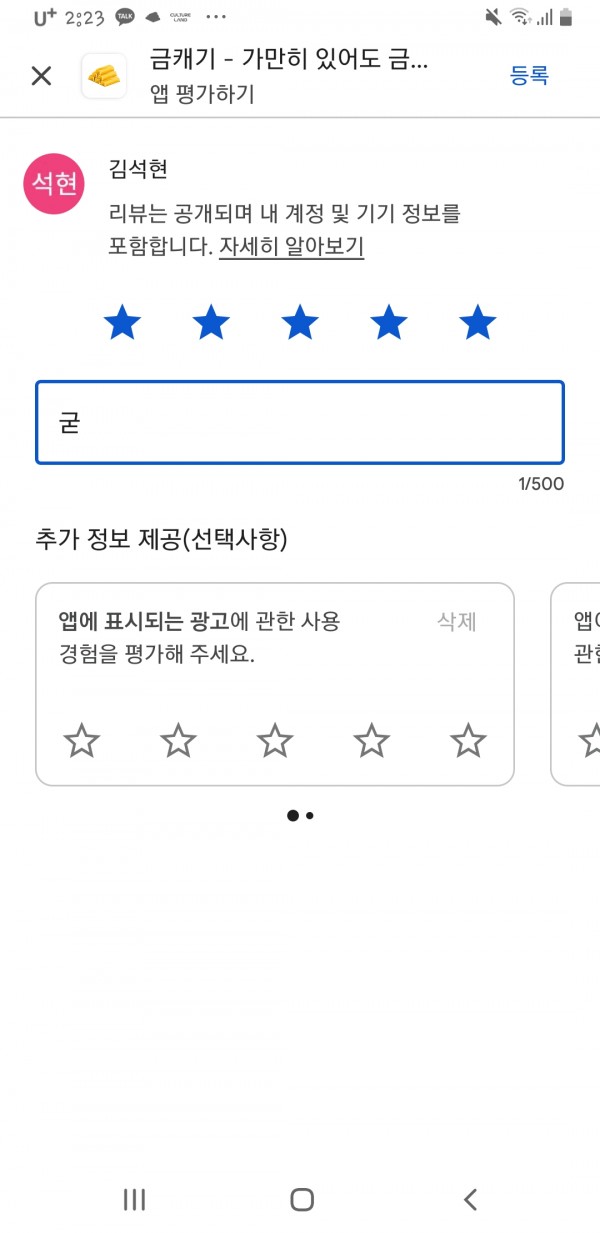Image resolution: width=600 pixels, height=1233 pixels.
Task: Set the main rating to one star
Action: coord(122,323)
